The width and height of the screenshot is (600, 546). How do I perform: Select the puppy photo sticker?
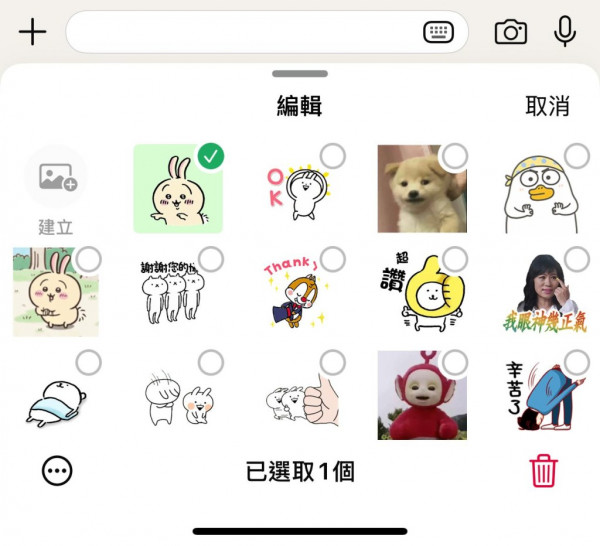click(421, 188)
